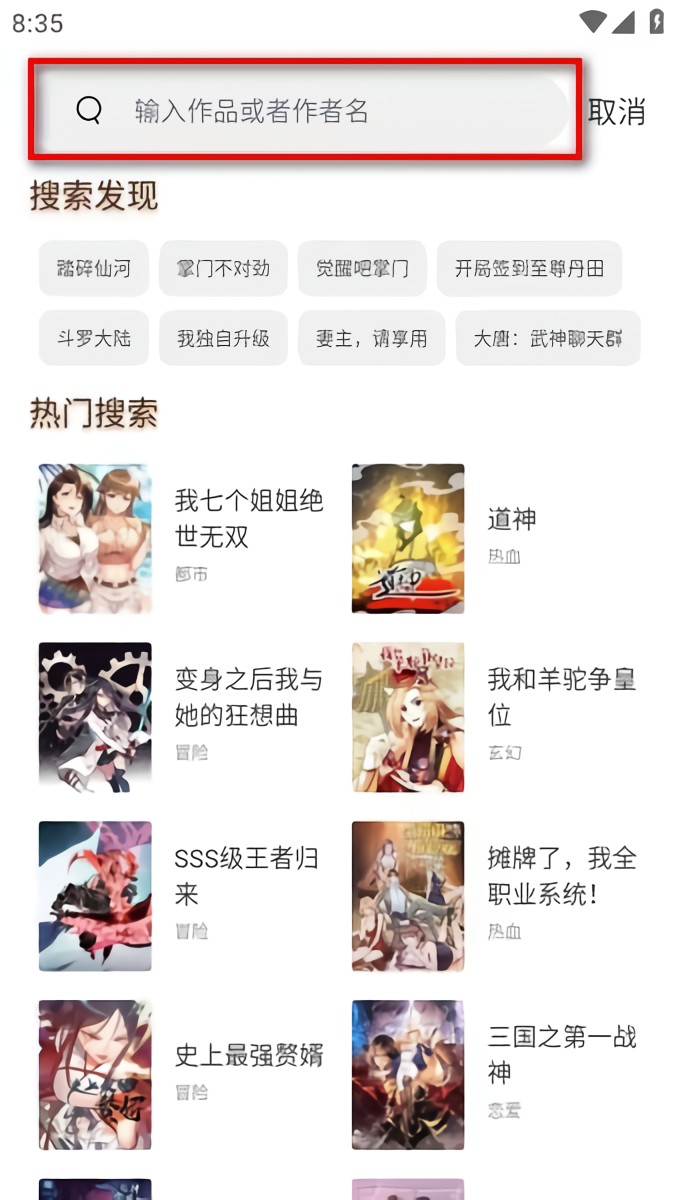The height and width of the screenshot is (1200, 676).
Task: Select the 我独自升级 chip
Action: click(223, 338)
